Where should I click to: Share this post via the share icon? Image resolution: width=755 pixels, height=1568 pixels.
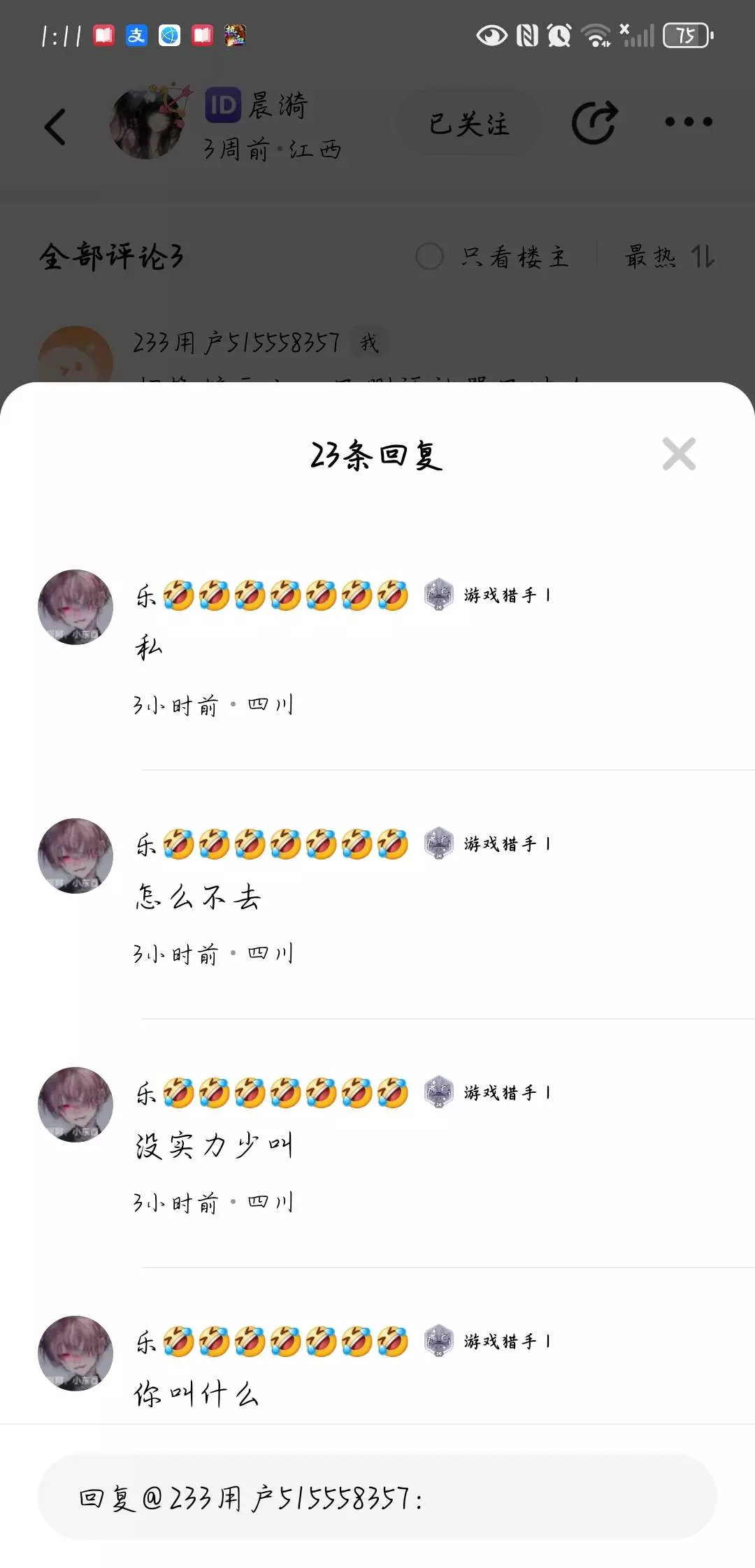point(594,122)
